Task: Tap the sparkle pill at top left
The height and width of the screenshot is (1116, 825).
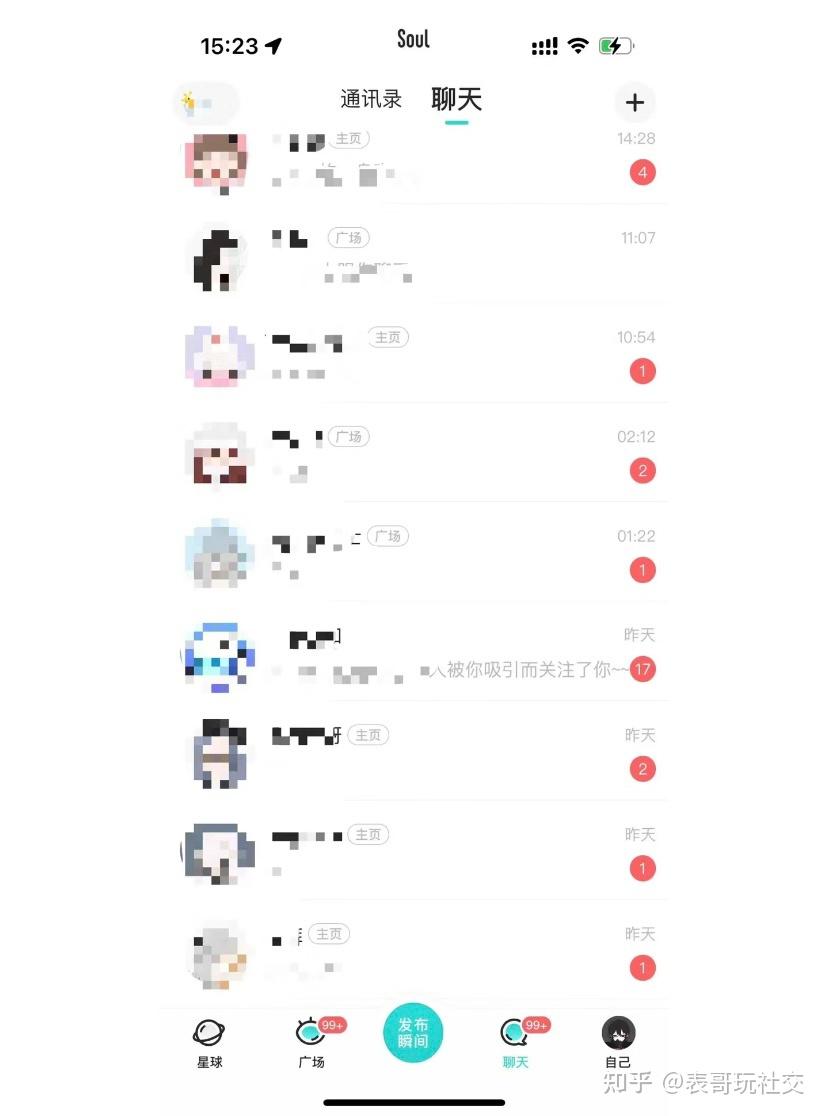Action: (204, 102)
